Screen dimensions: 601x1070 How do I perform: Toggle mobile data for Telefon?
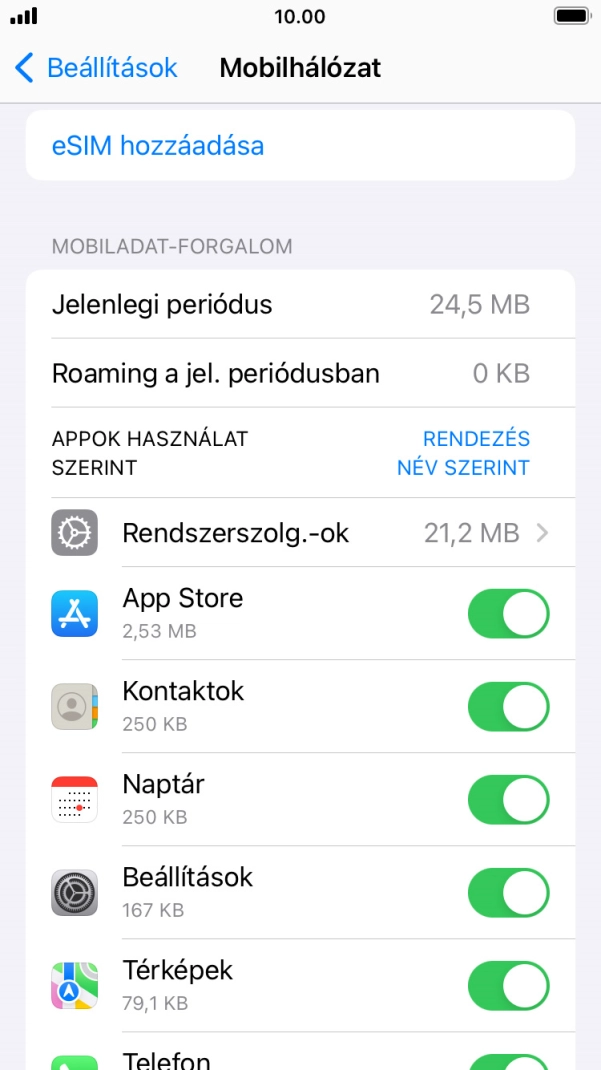pos(508,1060)
